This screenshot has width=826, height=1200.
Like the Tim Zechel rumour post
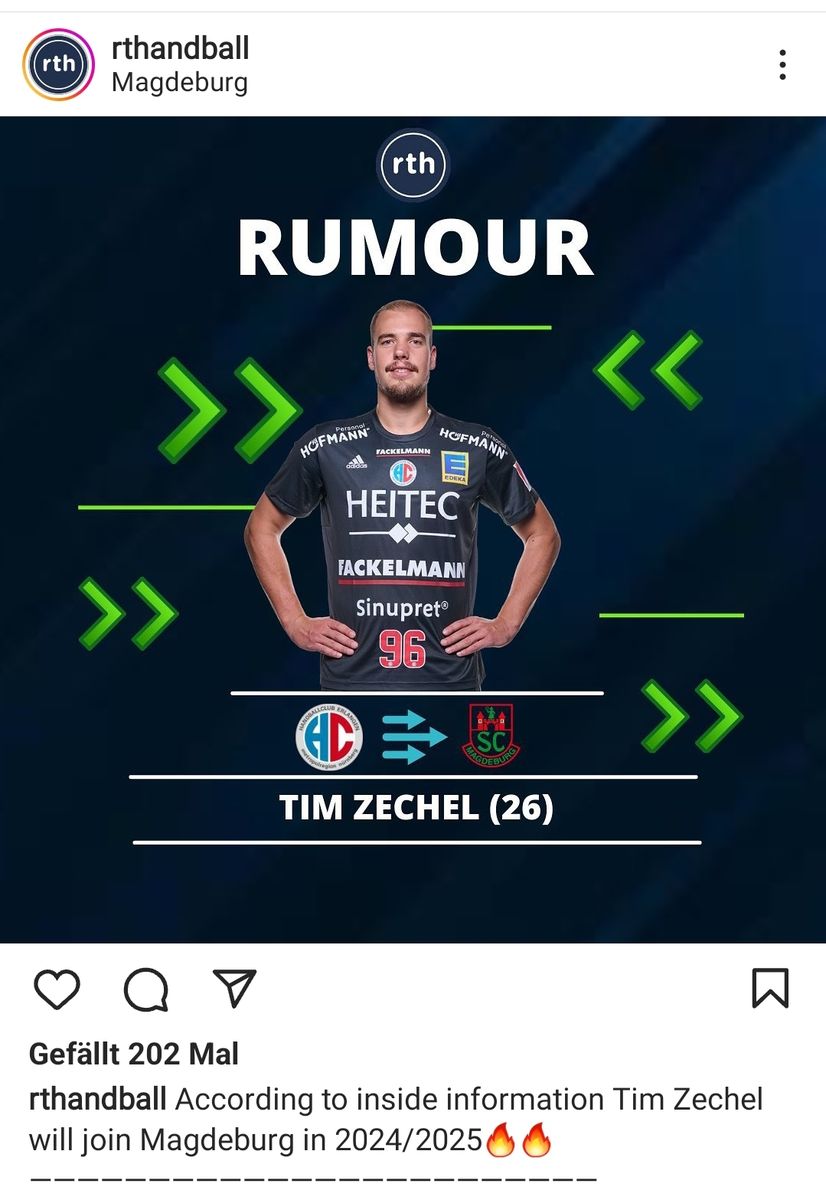click(57, 989)
